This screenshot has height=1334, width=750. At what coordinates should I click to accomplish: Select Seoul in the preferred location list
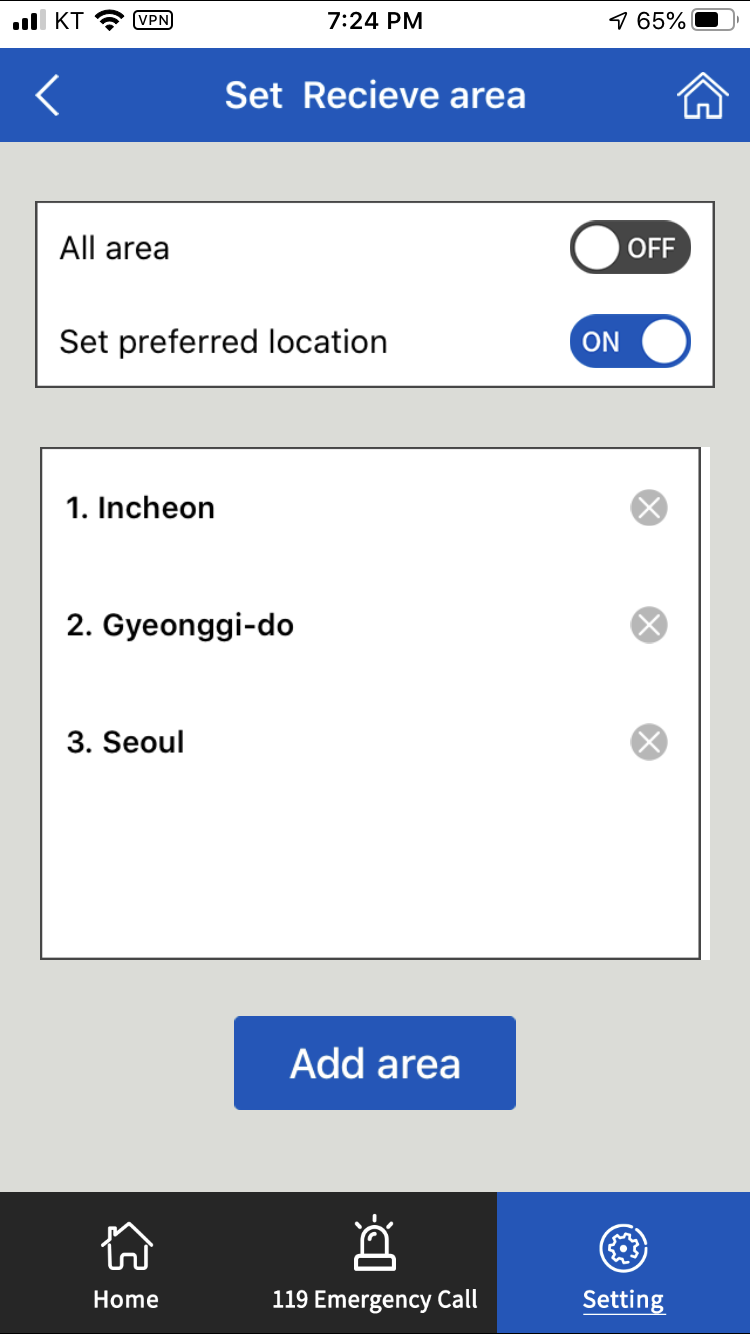124,742
